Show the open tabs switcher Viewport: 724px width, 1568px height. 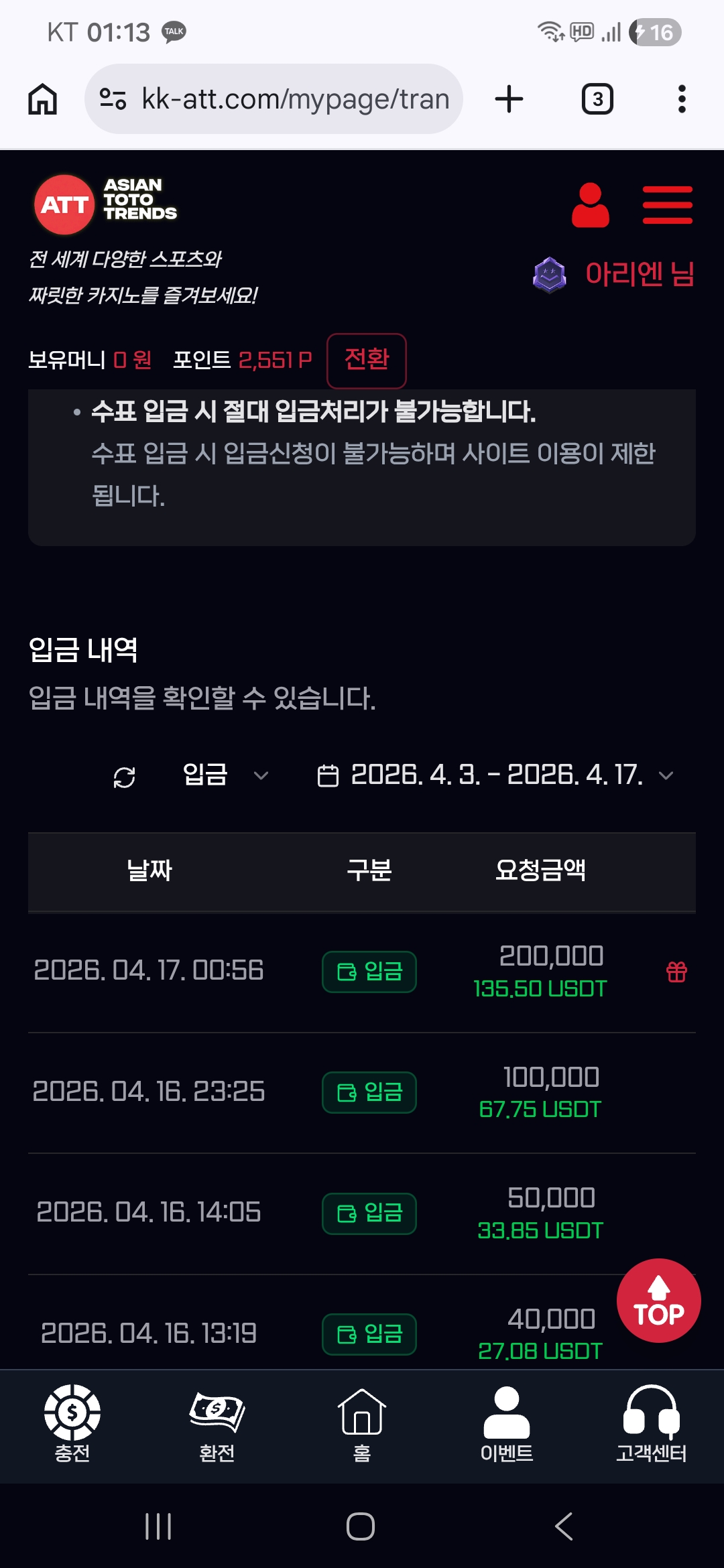coord(597,99)
